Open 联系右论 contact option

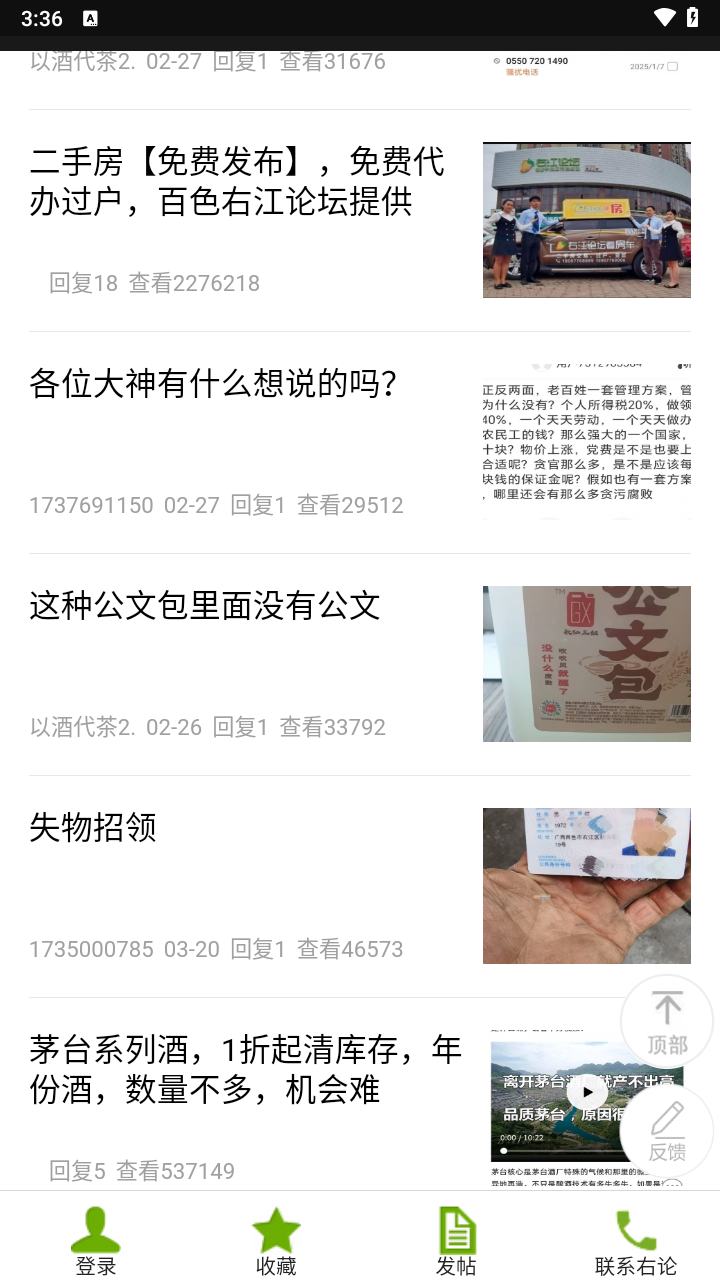pos(636,1240)
